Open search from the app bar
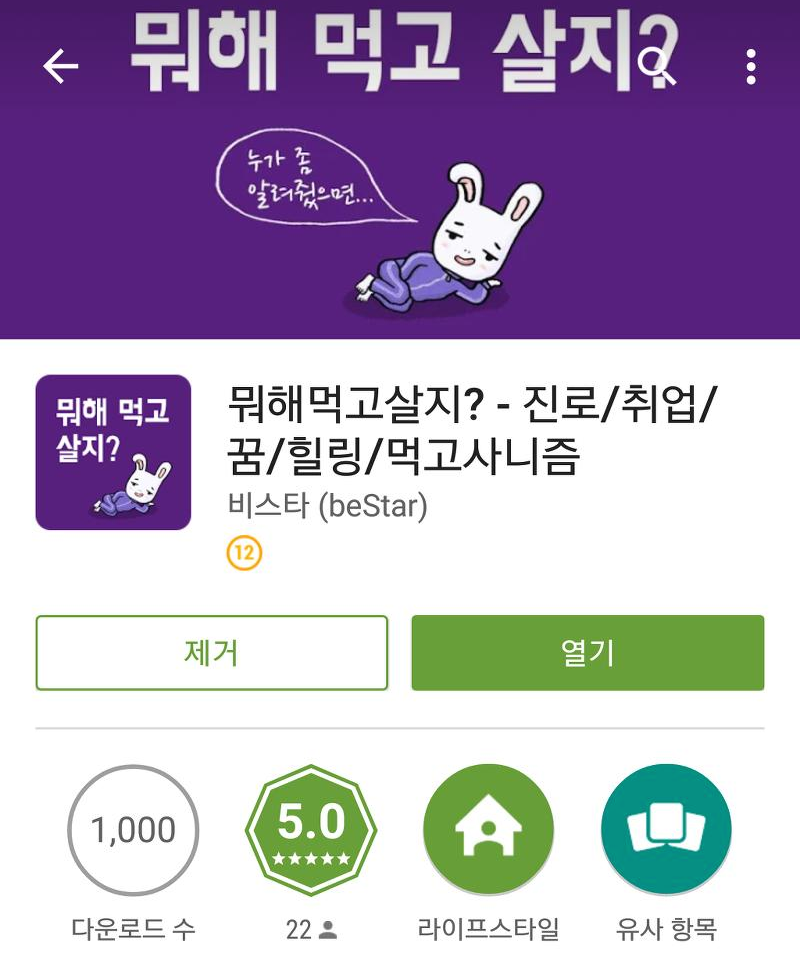This screenshot has width=800, height=973. click(653, 65)
